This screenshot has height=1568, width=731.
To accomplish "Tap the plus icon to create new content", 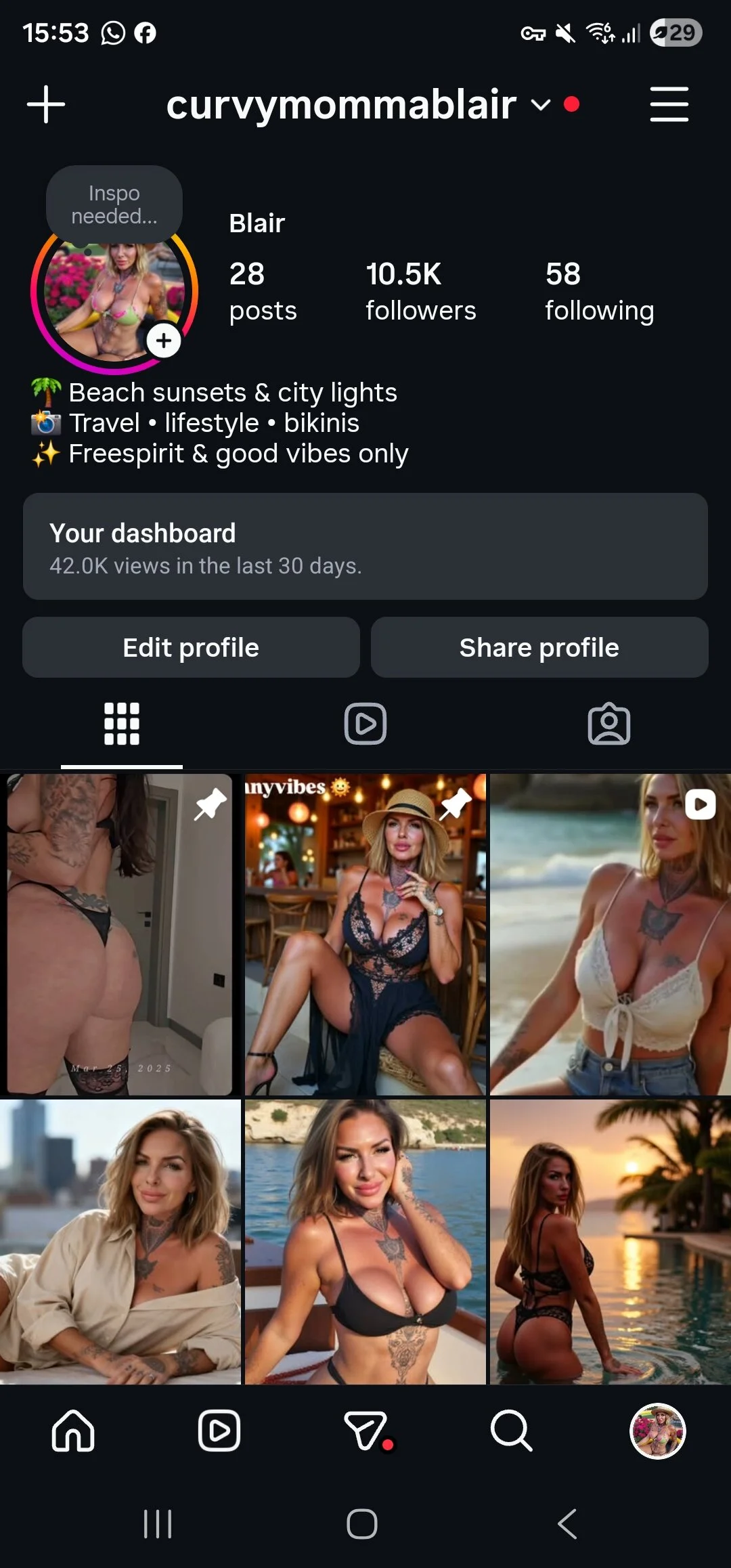I will point(46,104).
